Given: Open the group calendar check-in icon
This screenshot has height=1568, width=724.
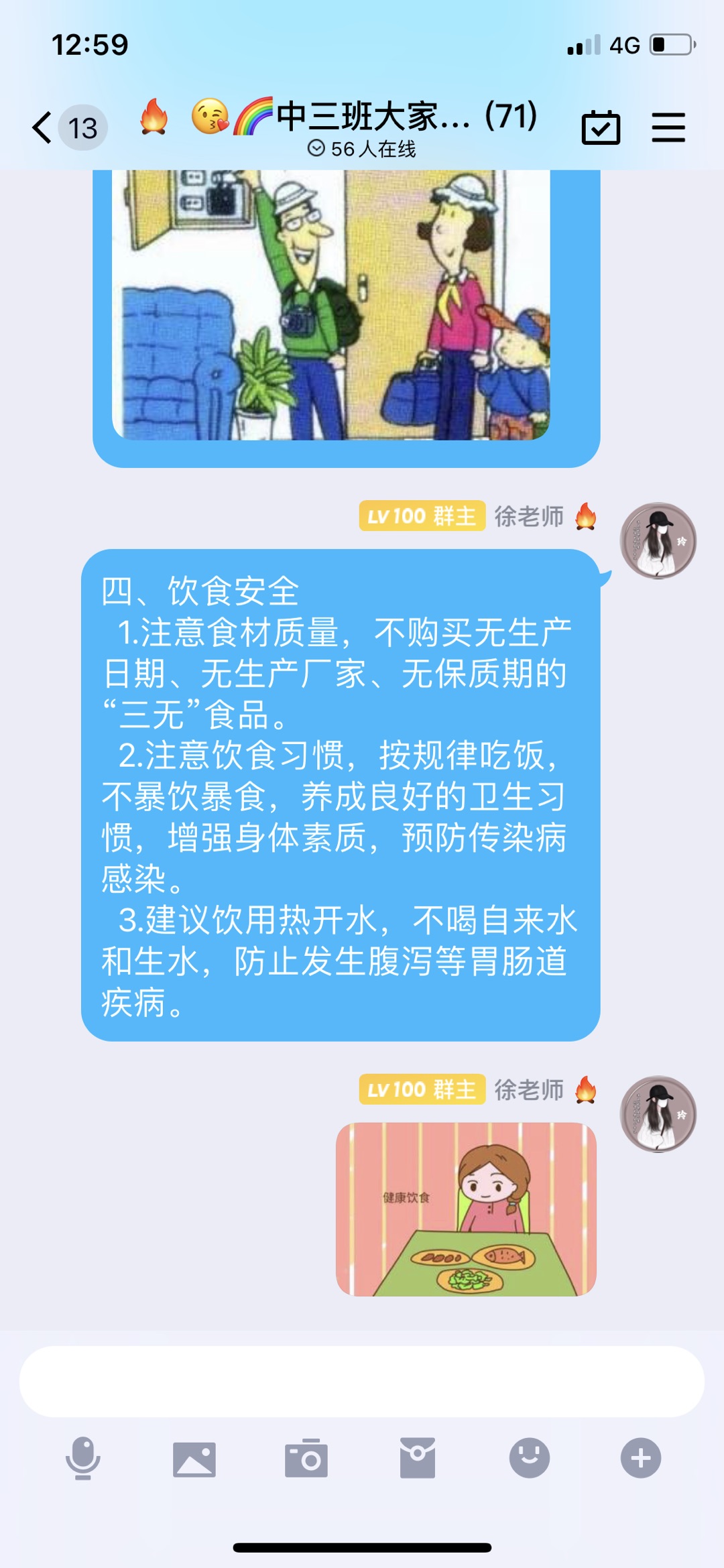Looking at the screenshot, I should click(601, 127).
